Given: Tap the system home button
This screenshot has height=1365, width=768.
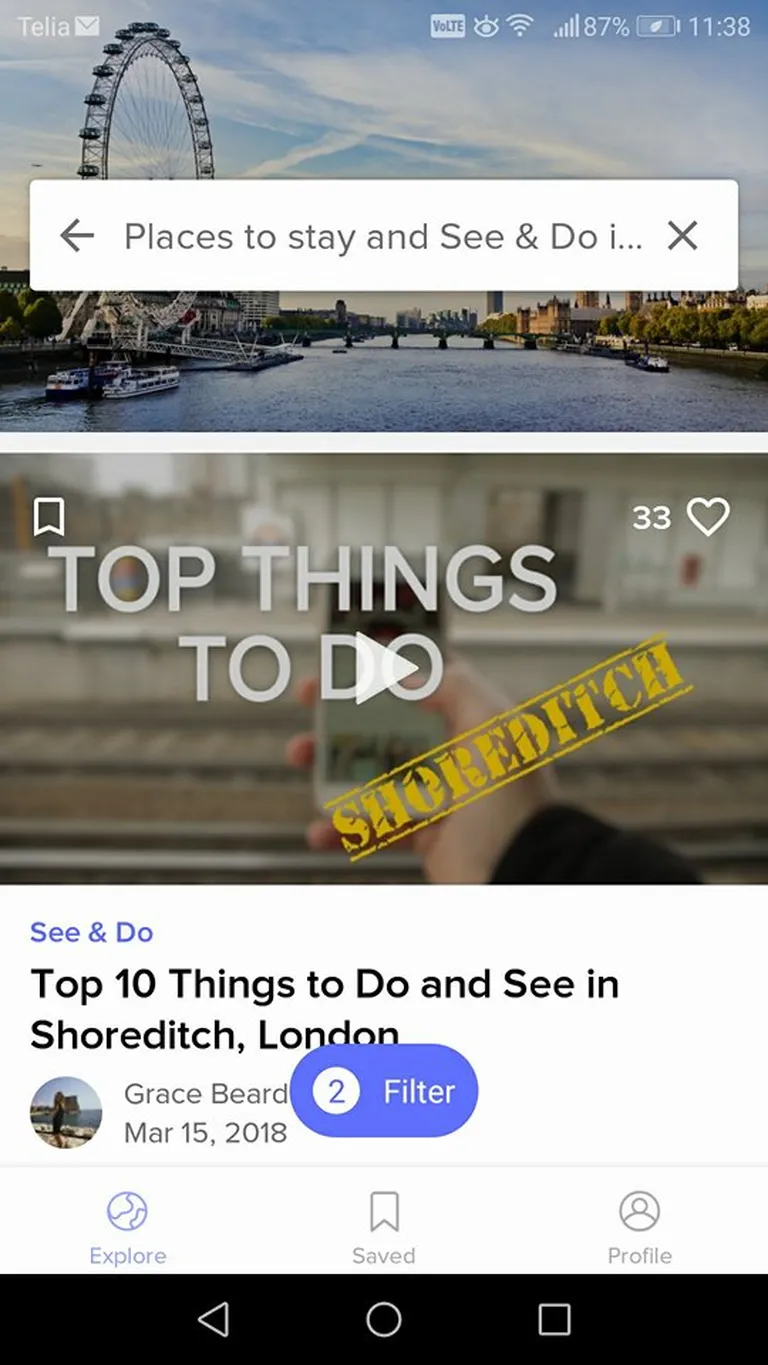Looking at the screenshot, I should point(384,1319).
